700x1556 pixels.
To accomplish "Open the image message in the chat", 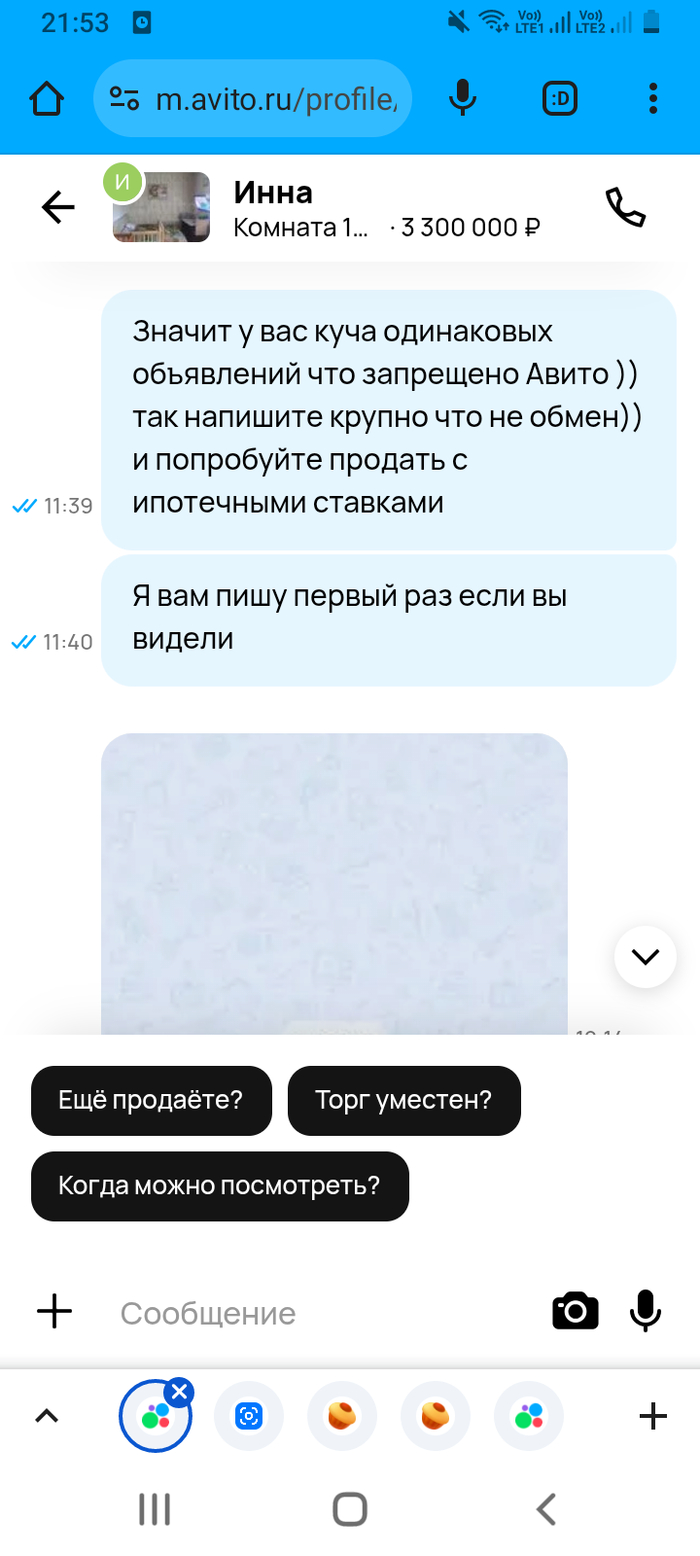I will coord(334,880).
